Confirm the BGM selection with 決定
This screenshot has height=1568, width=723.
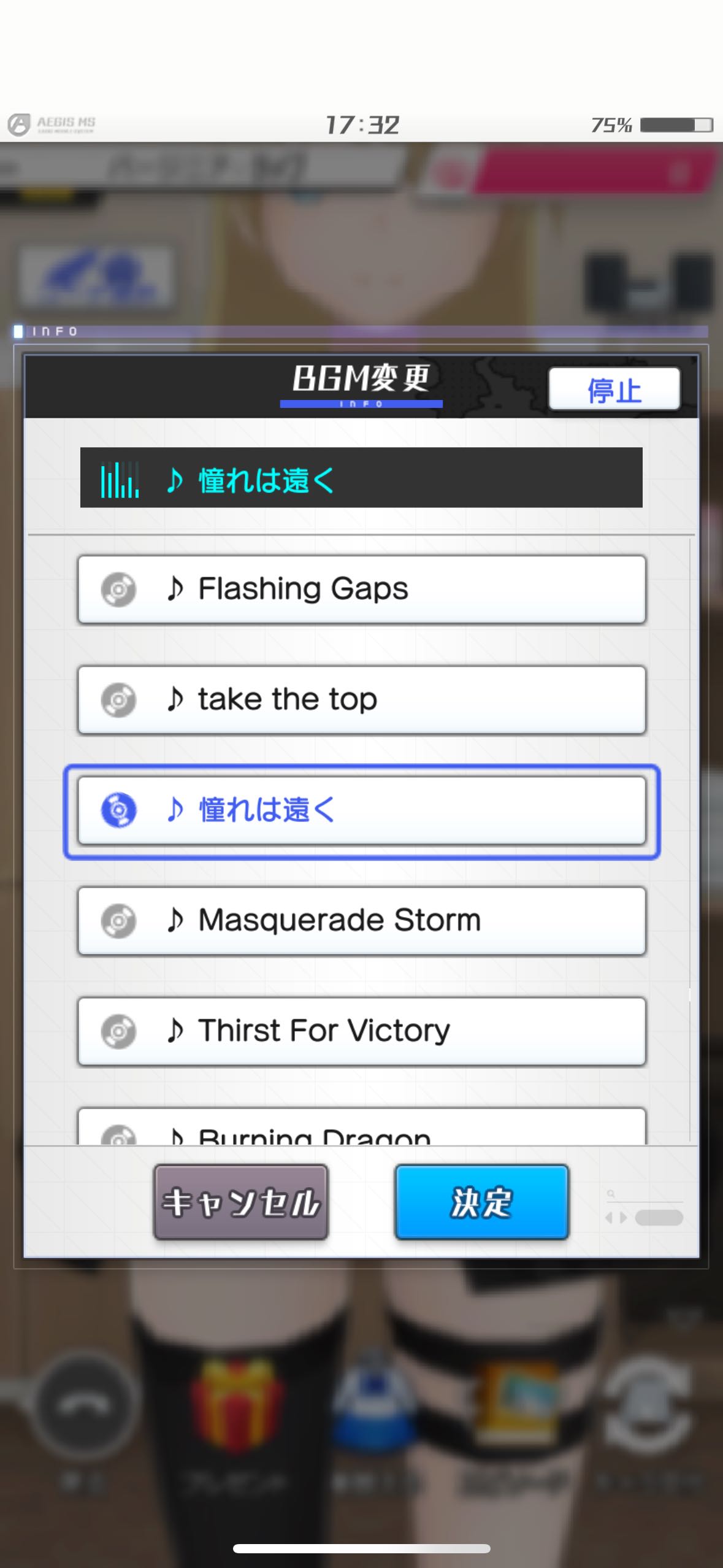481,1202
